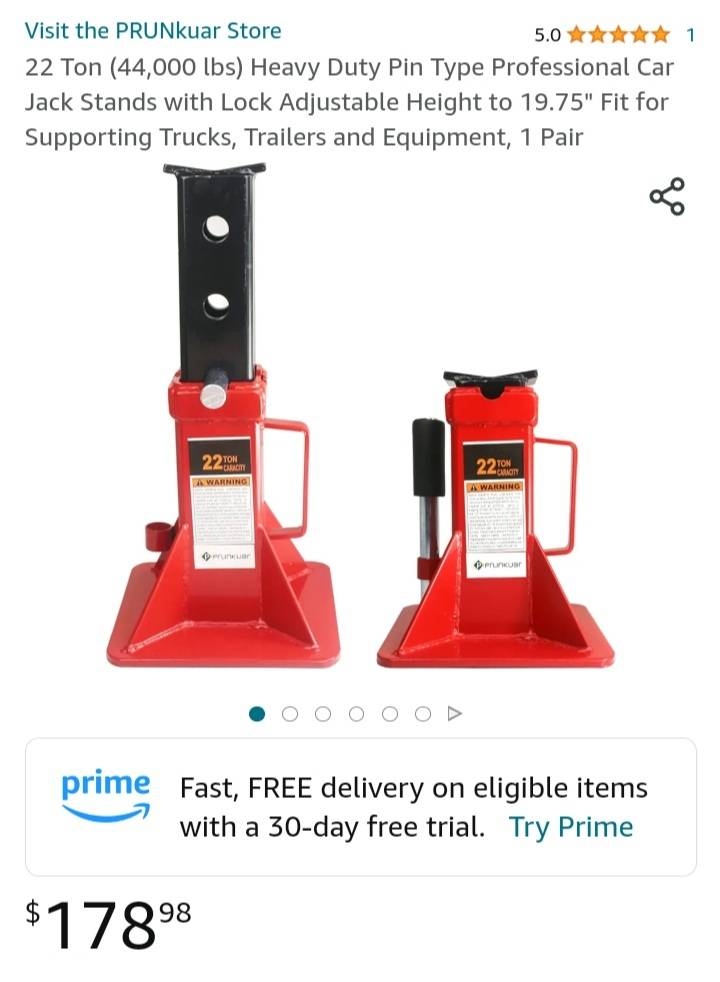Share this jack stands product

click(x=667, y=196)
